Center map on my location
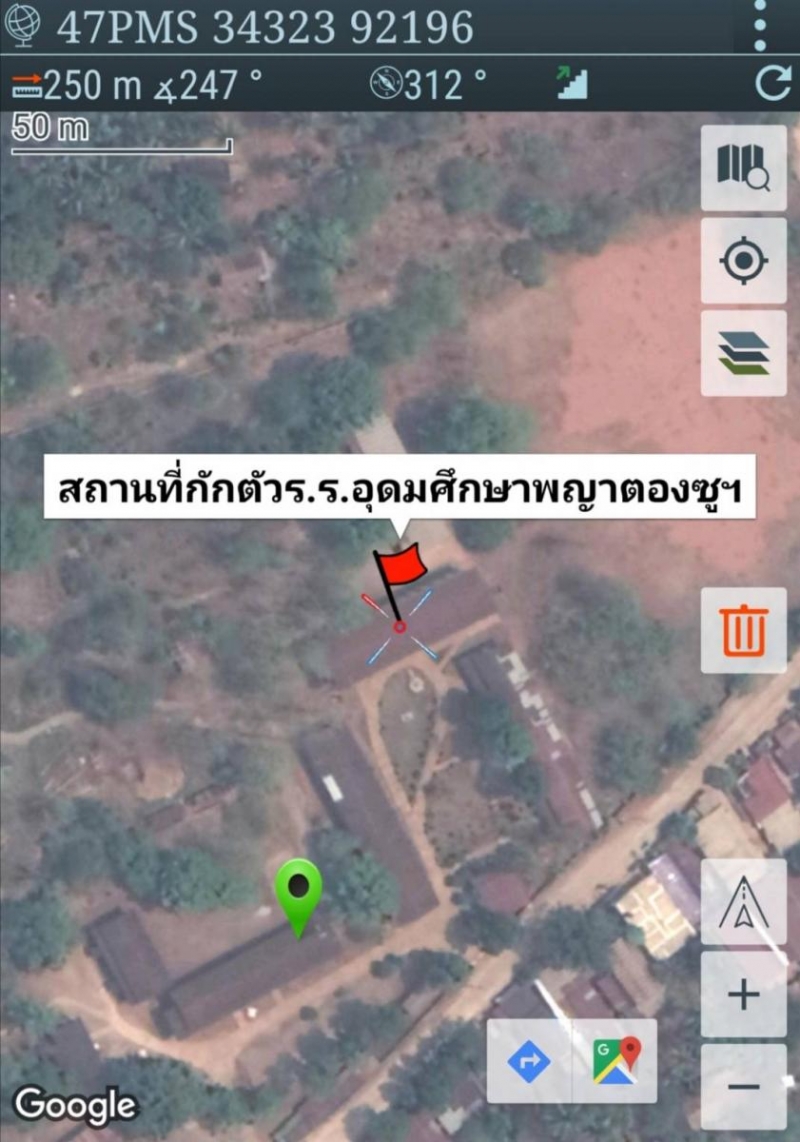This screenshot has width=800, height=1142. (743, 261)
